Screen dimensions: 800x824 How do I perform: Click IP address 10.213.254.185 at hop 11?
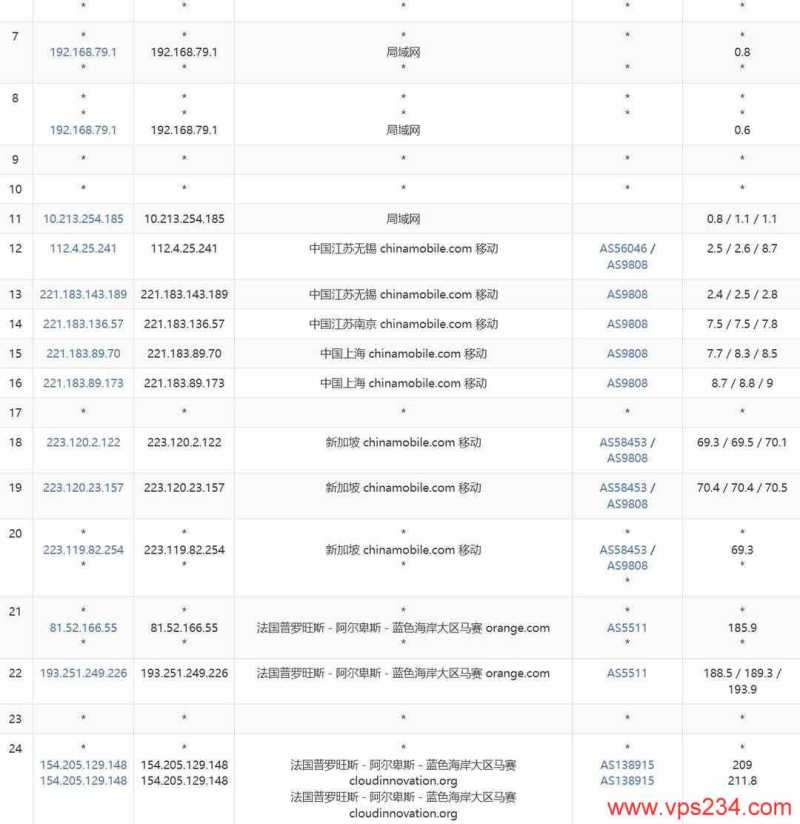click(x=81, y=218)
